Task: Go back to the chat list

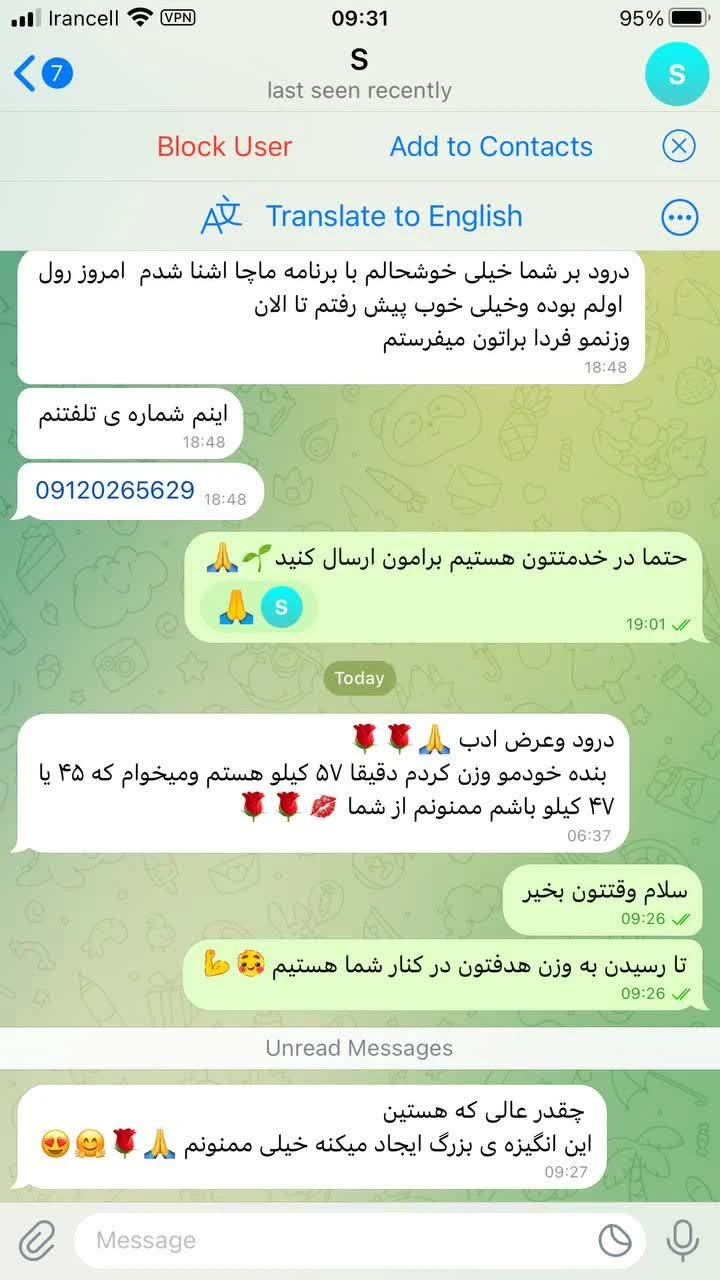Action: [x=40, y=72]
